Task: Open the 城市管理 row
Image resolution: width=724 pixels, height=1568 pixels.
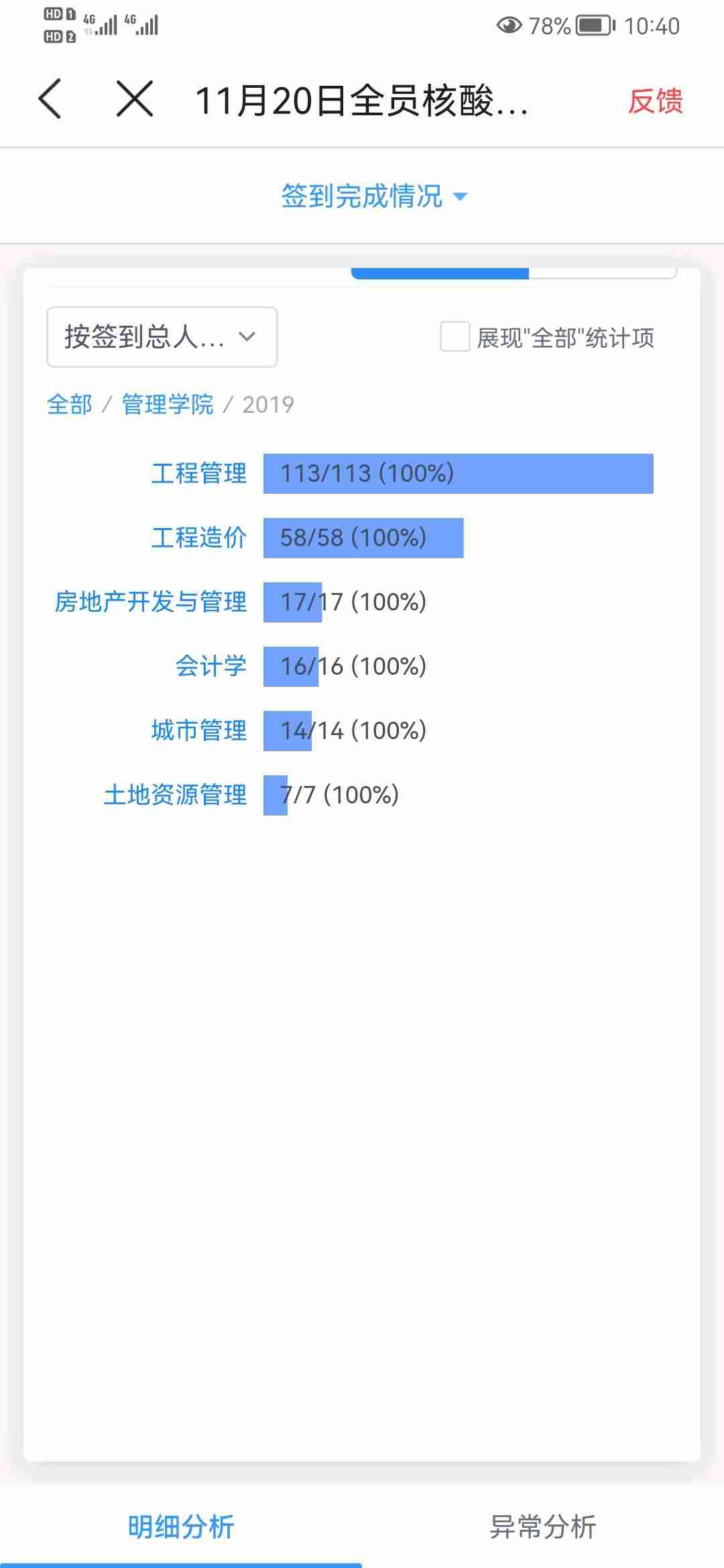Action: point(199,731)
